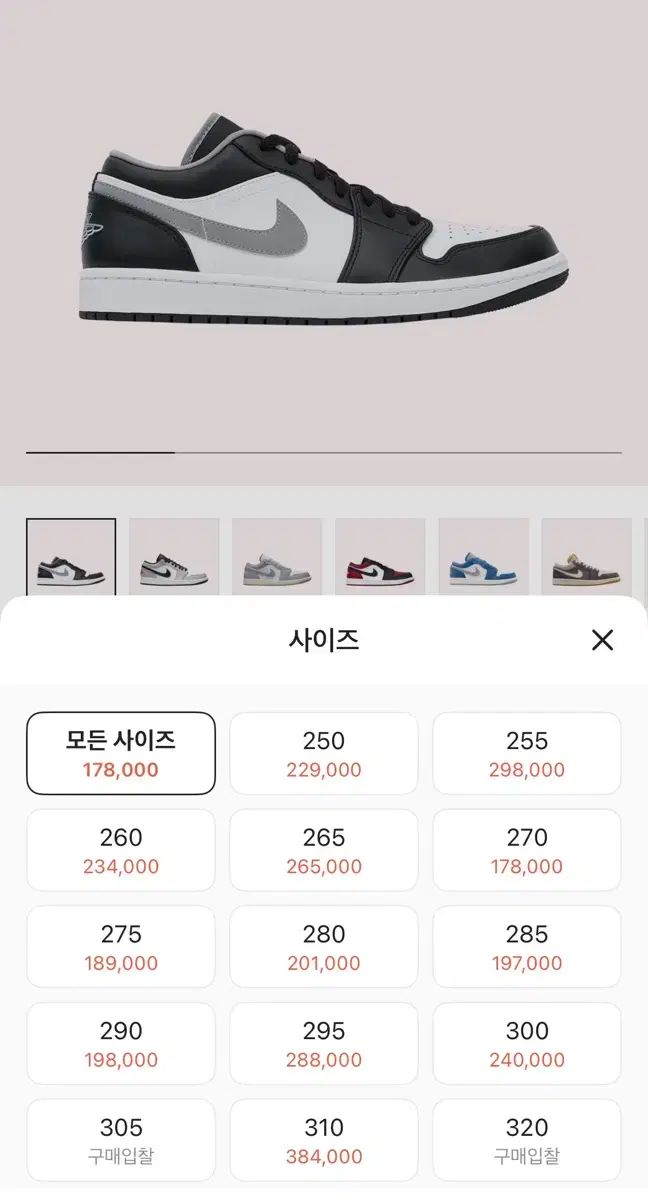The image size is (648, 1200).
Task: Select size 285
Action: (x=527, y=947)
